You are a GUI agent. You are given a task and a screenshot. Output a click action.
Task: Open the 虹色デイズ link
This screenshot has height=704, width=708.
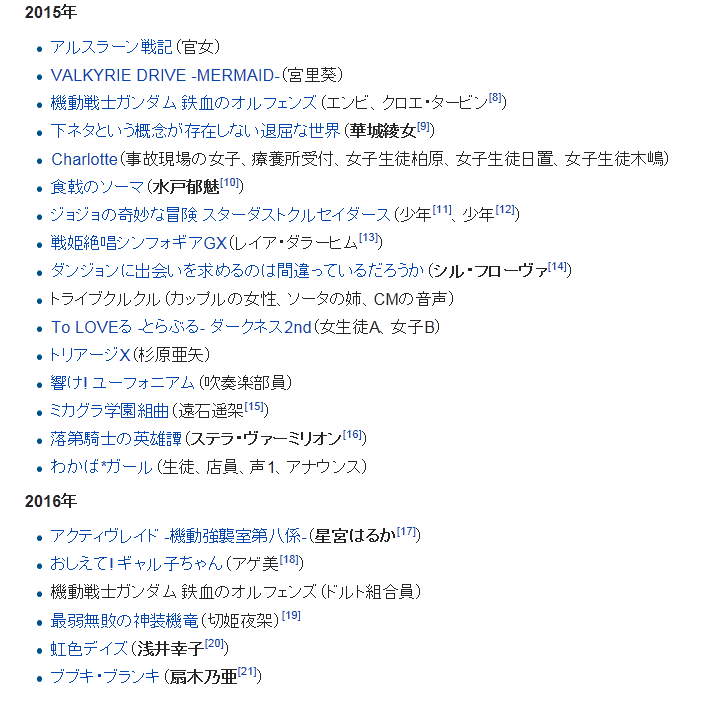[x=90, y=648]
